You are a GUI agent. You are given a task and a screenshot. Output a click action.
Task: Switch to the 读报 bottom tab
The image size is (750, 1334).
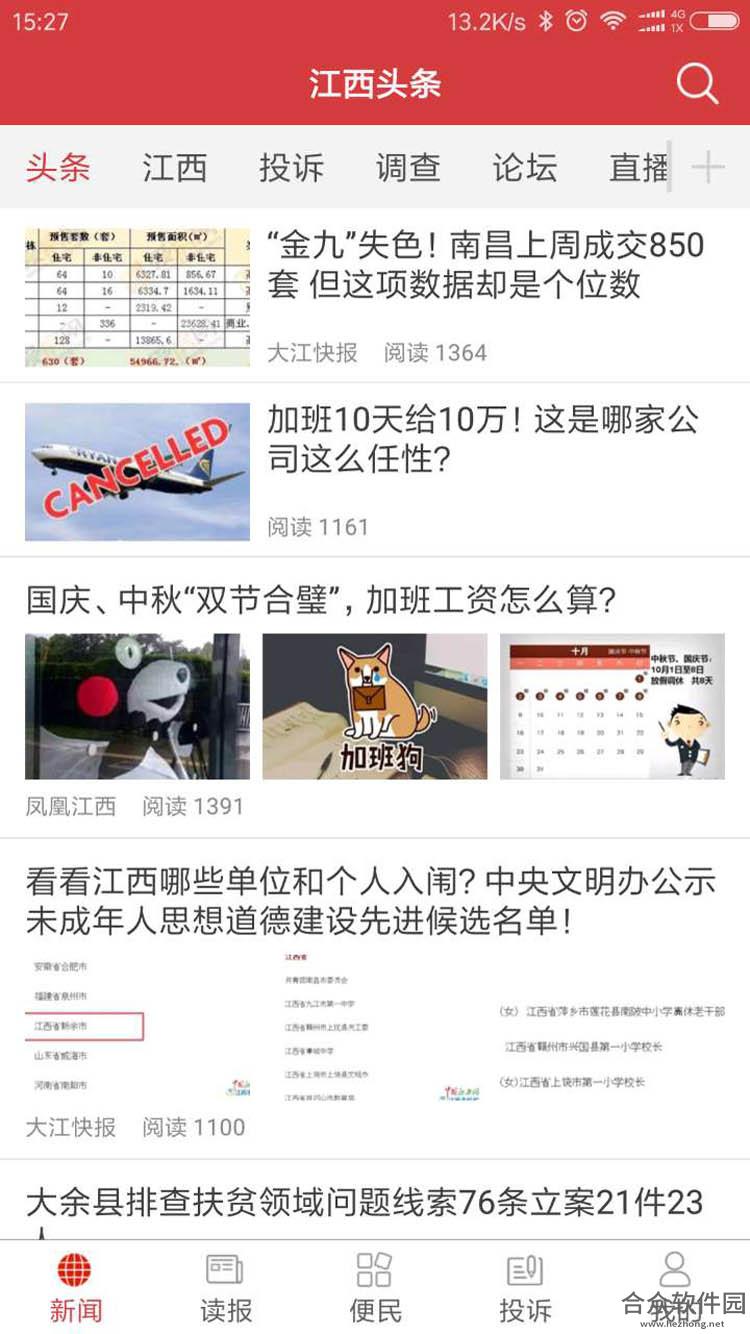tap(225, 1288)
